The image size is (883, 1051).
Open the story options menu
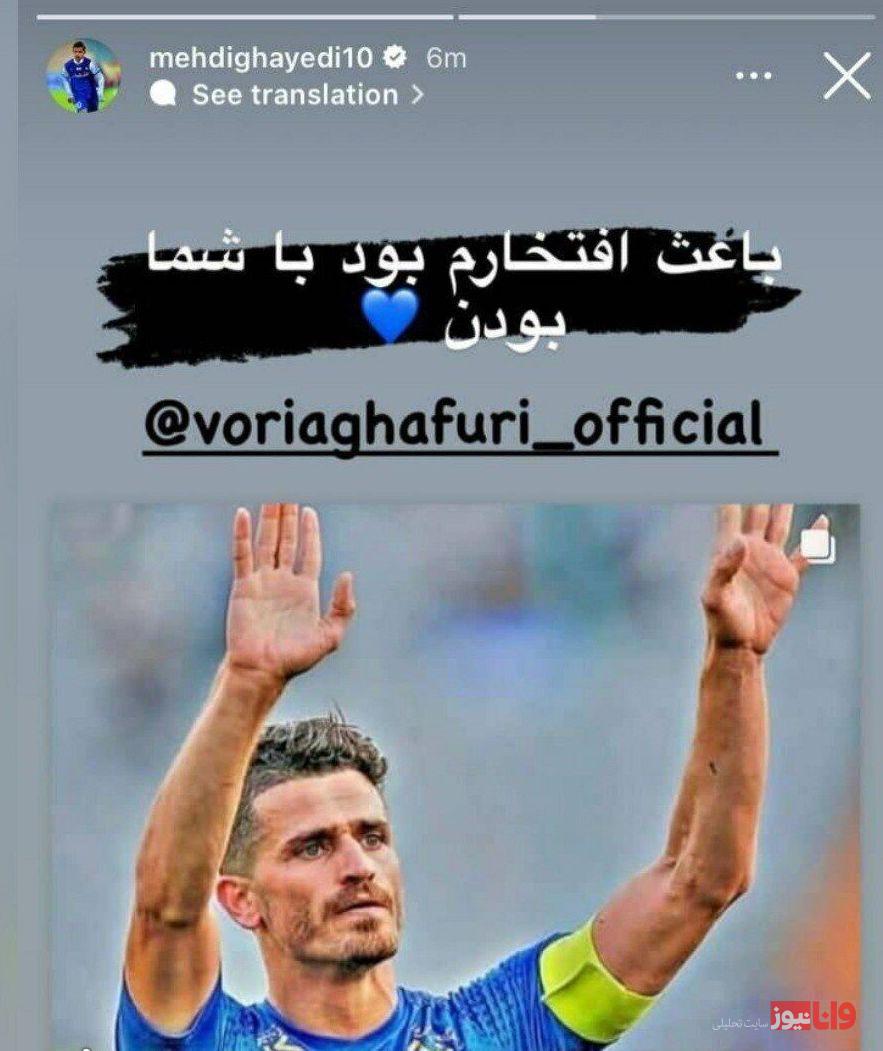tap(753, 76)
